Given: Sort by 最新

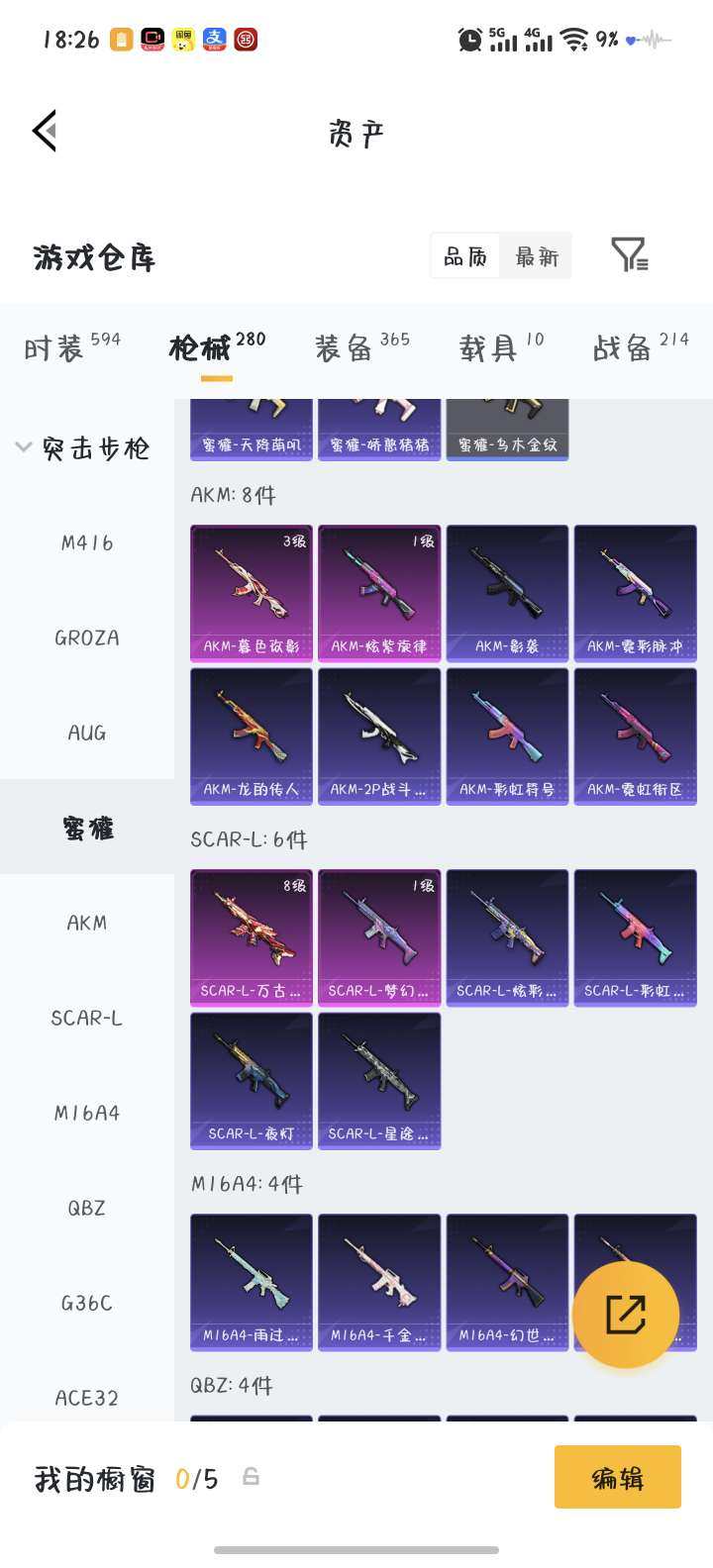Looking at the screenshot, I should coord(537,257).
